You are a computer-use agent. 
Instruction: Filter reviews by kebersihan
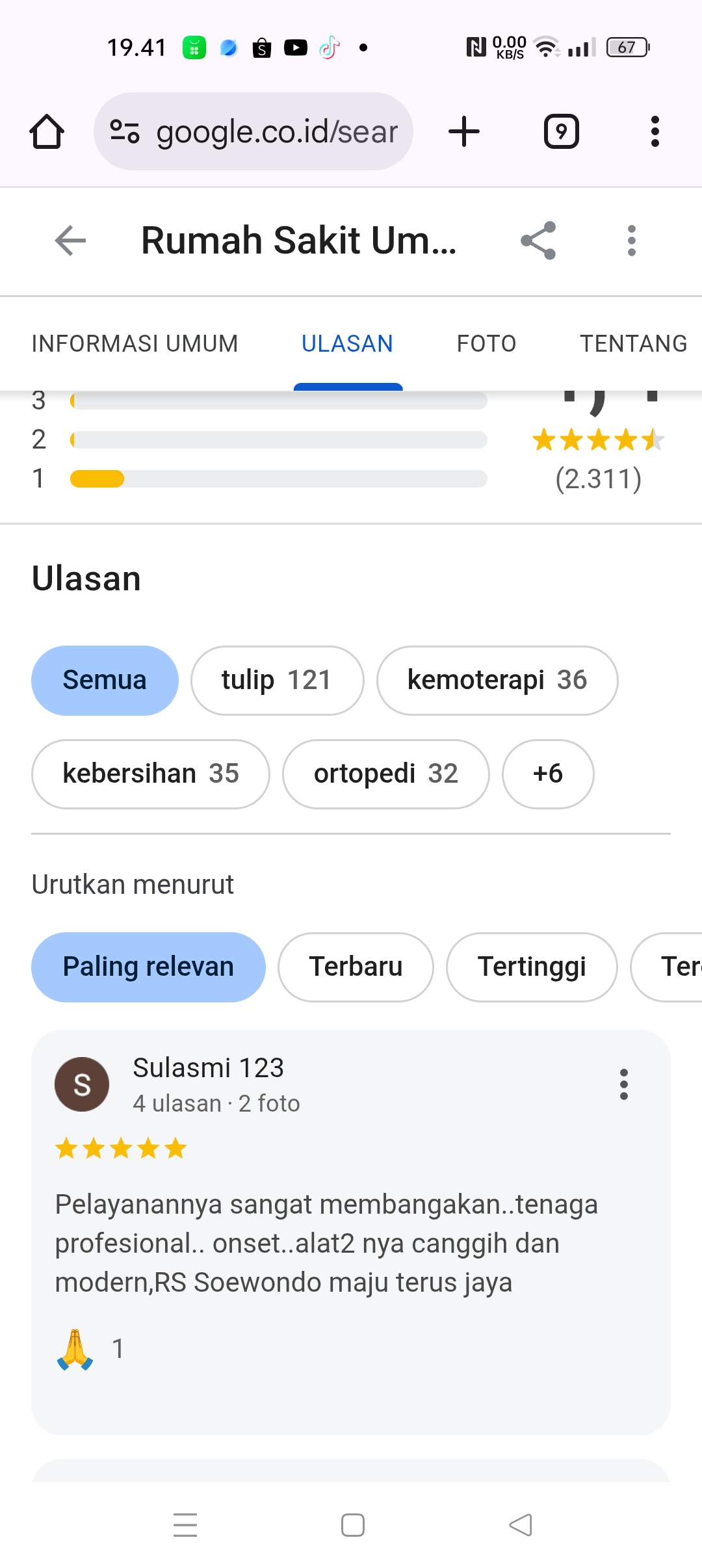[x=151, y=774]
